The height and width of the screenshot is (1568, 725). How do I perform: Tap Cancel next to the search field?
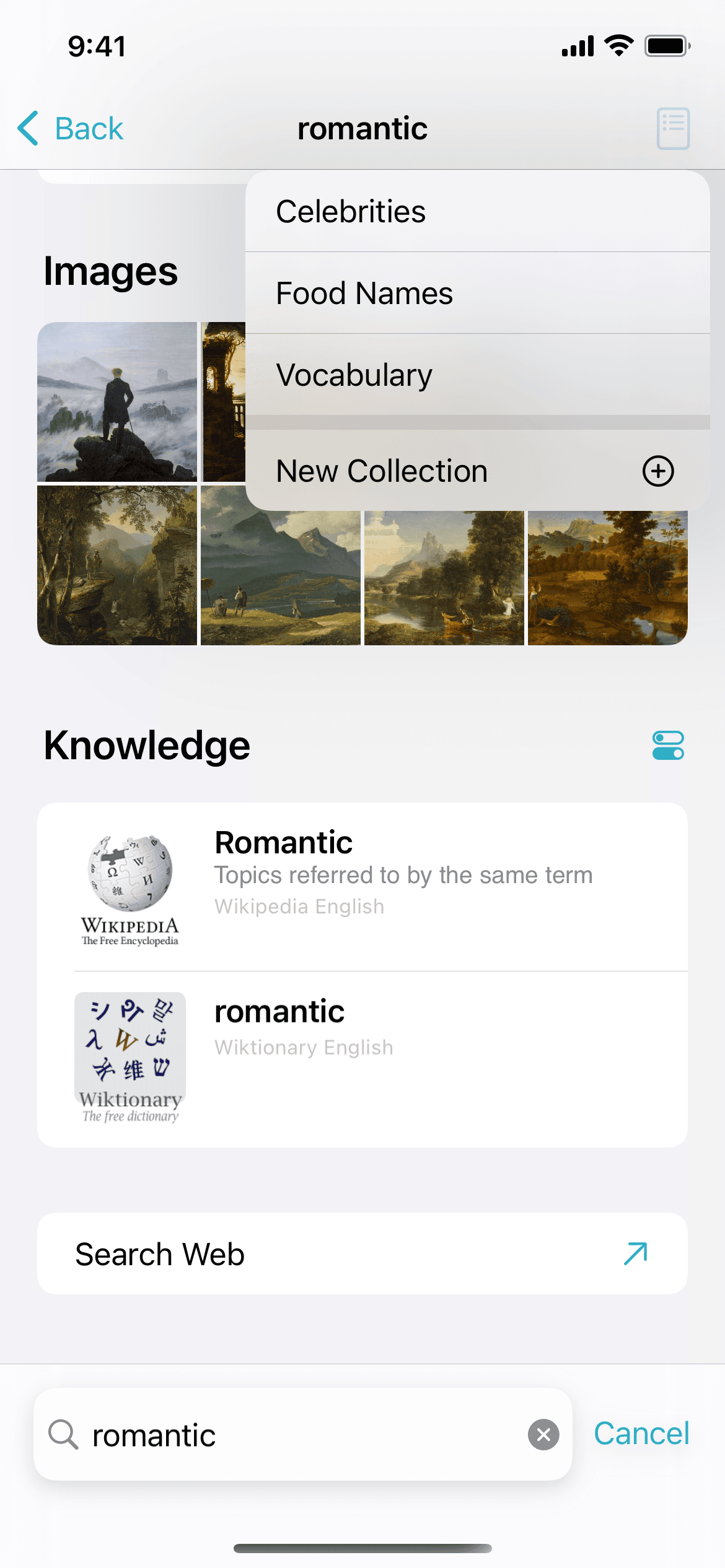click(642, 1434)
